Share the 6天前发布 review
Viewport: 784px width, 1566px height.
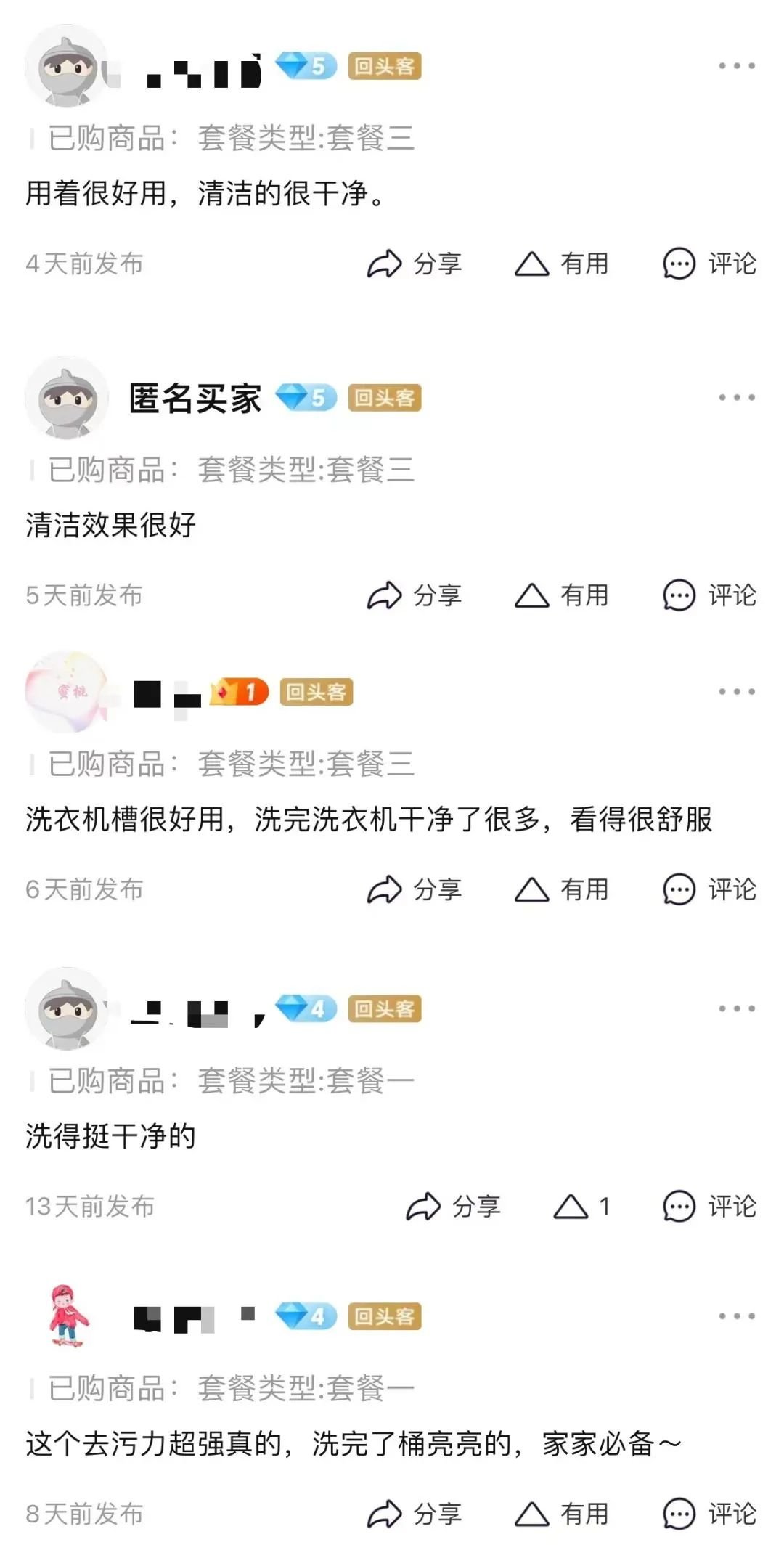click(414, 889)
